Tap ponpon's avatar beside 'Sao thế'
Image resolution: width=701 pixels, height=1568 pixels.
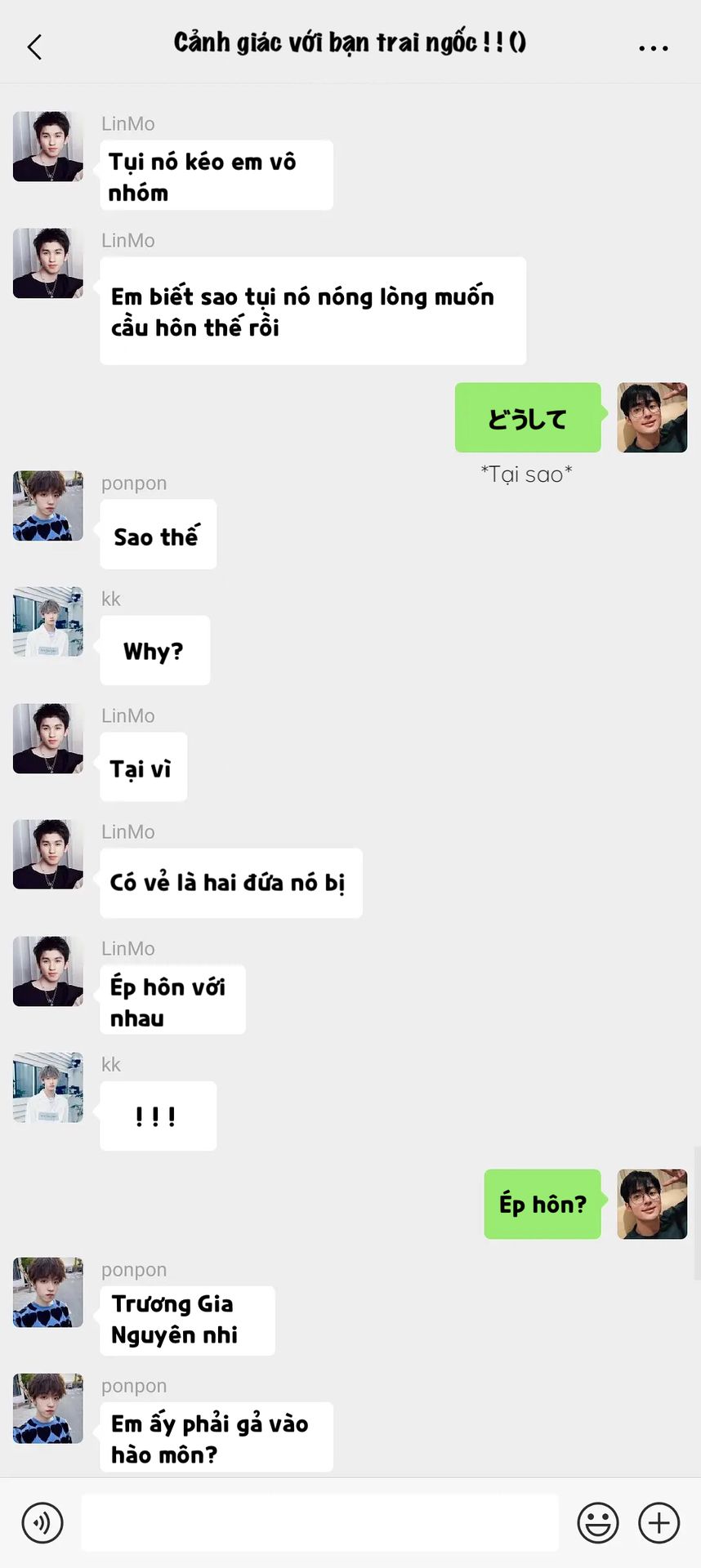(48, 506)
